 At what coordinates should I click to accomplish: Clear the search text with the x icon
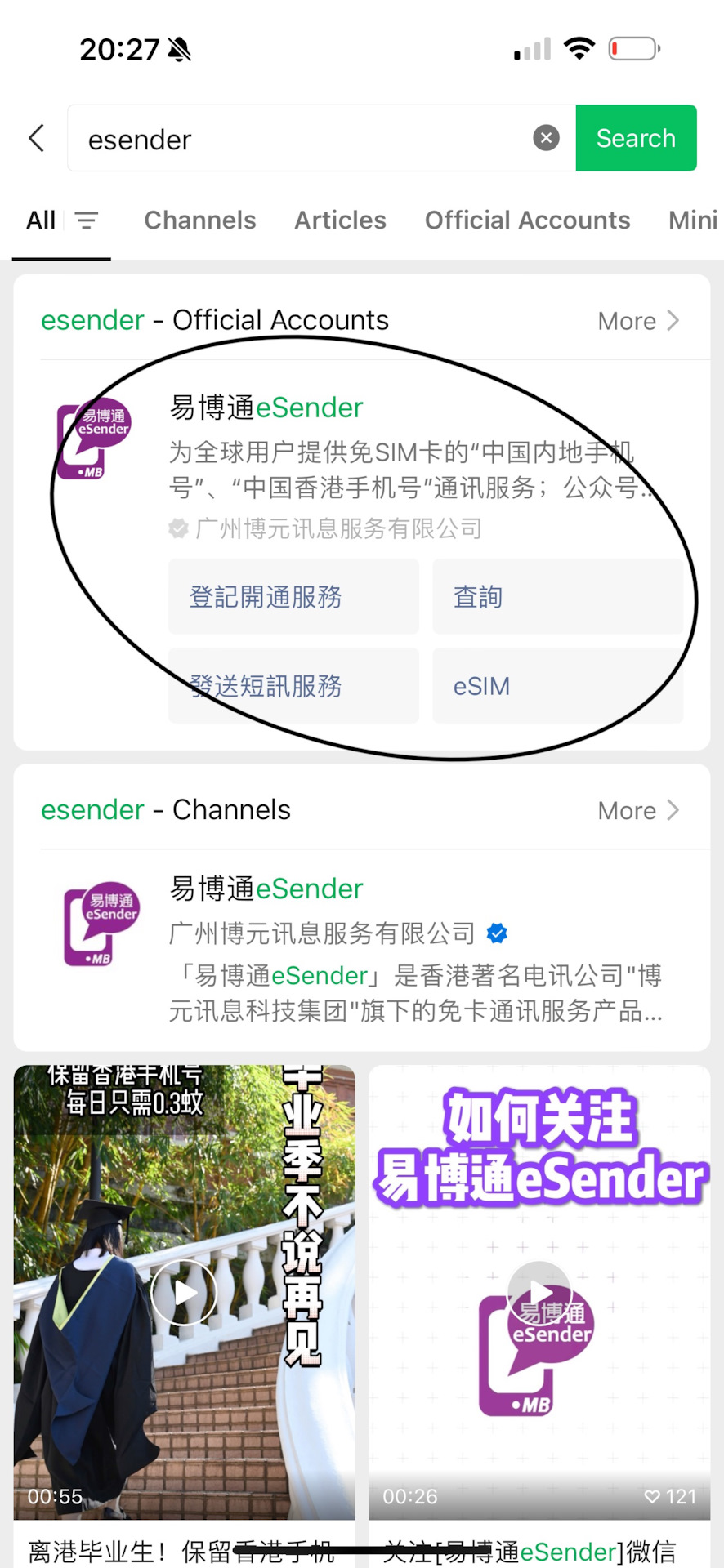tap(545, 137)
